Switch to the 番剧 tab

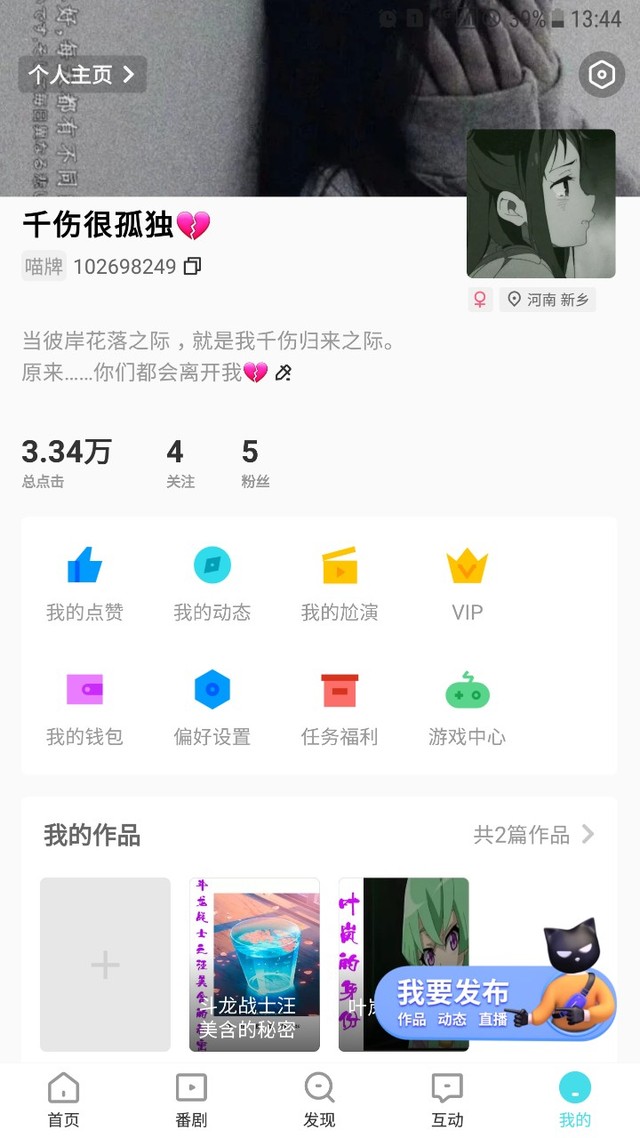191,1099
